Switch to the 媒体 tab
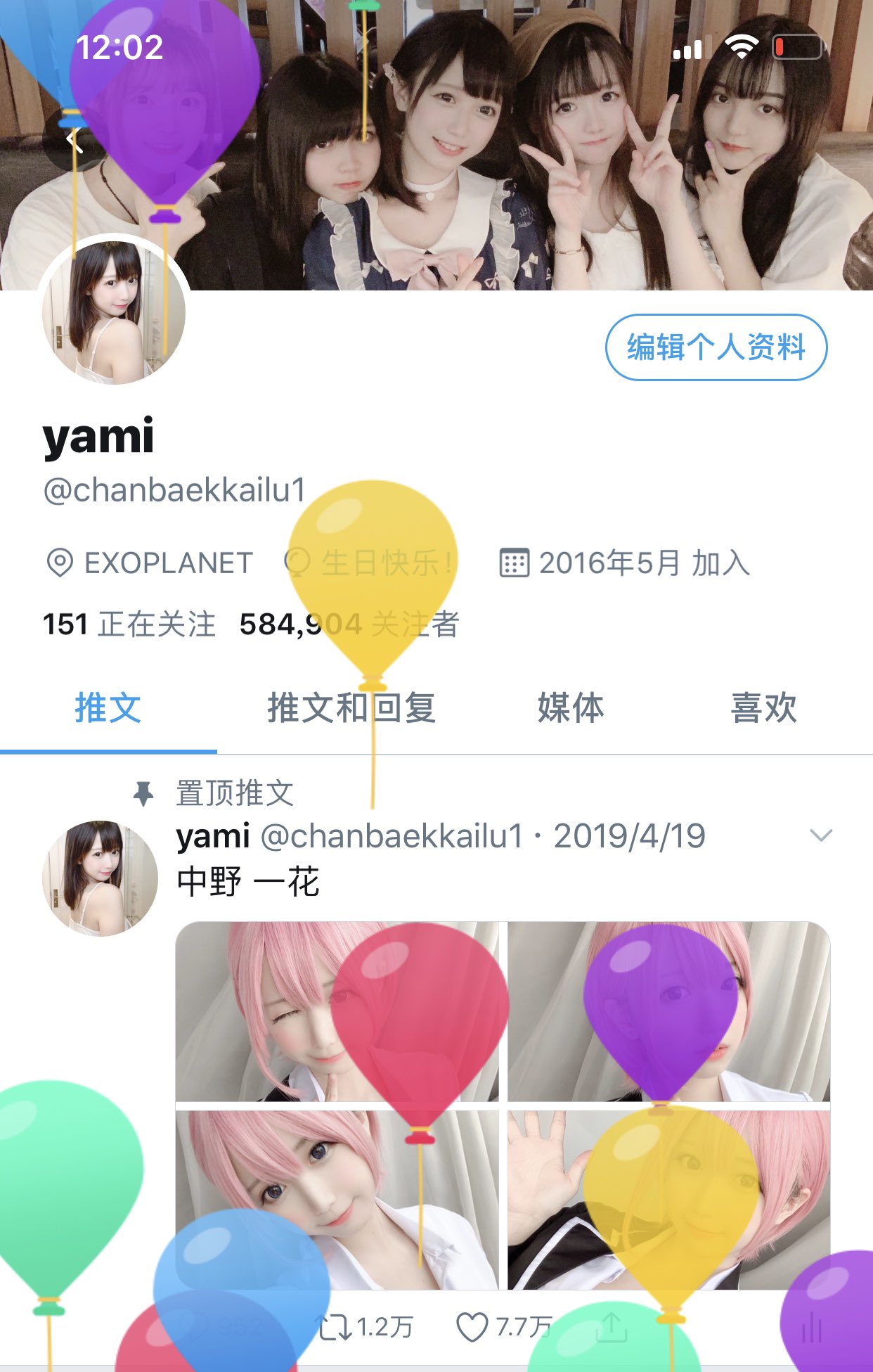The image size is (873, 1372). (570, 708)
